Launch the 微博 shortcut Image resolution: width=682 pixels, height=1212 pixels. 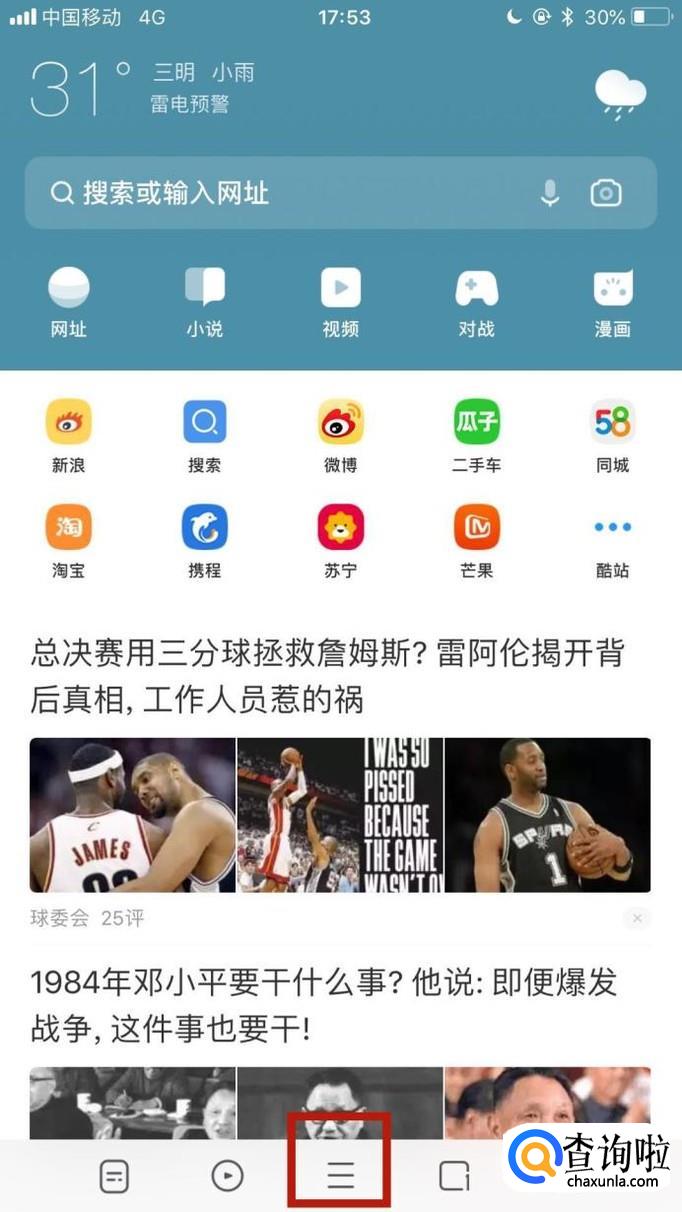pyautogui.click(x=340, y=436)
